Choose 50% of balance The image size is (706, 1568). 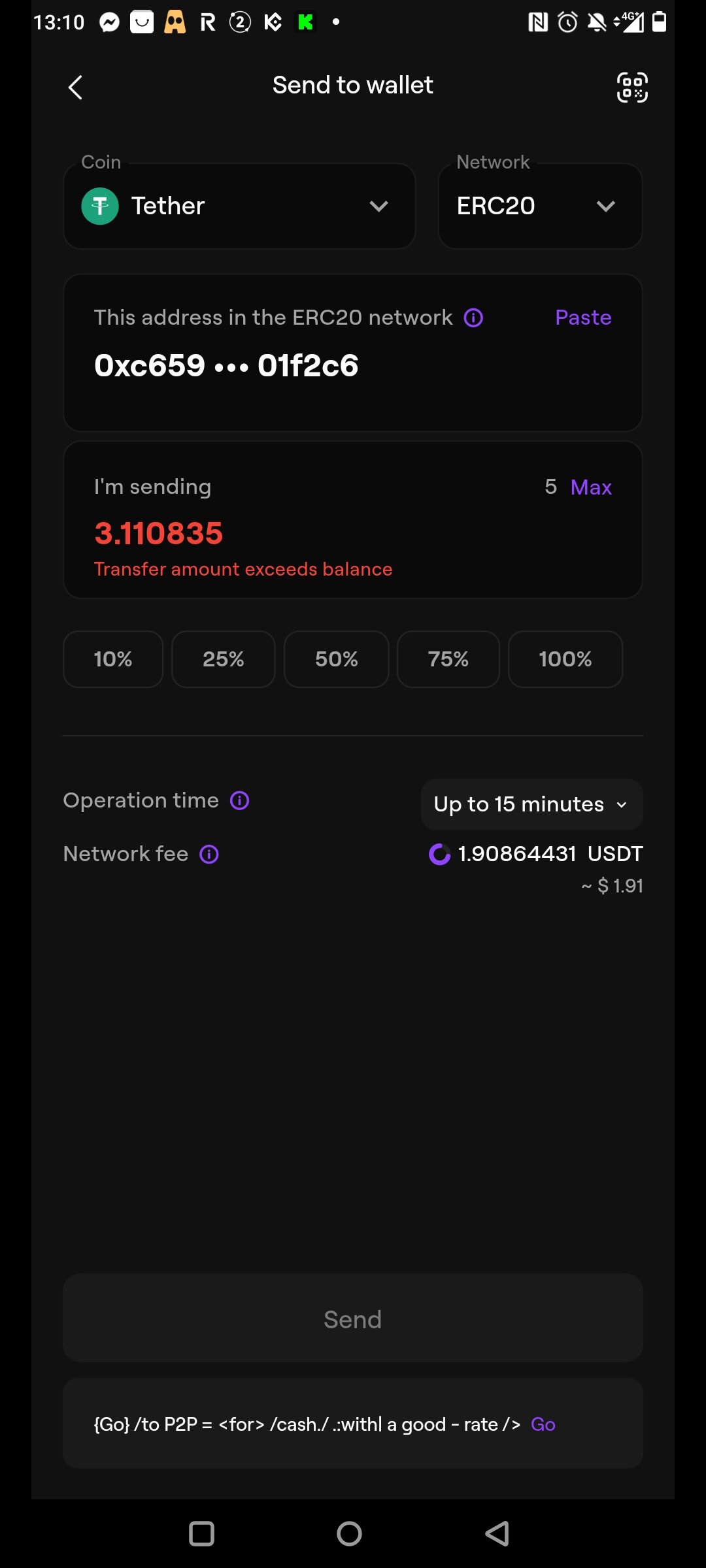[336, 659]
